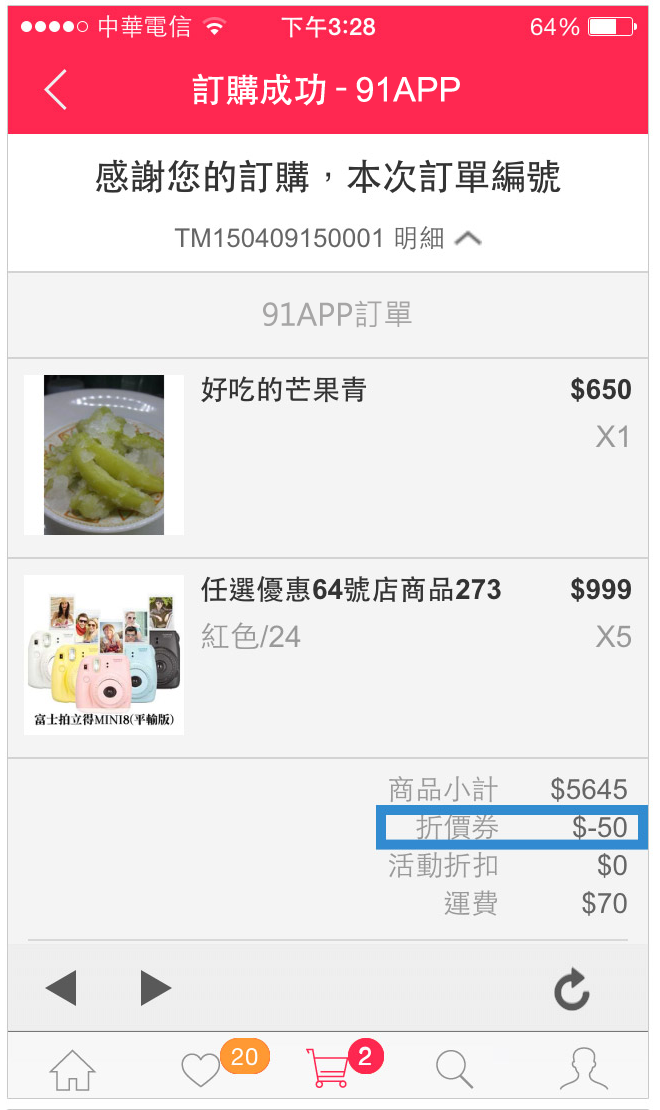Open the shopping cart tab

click(x=329, y=1071)
